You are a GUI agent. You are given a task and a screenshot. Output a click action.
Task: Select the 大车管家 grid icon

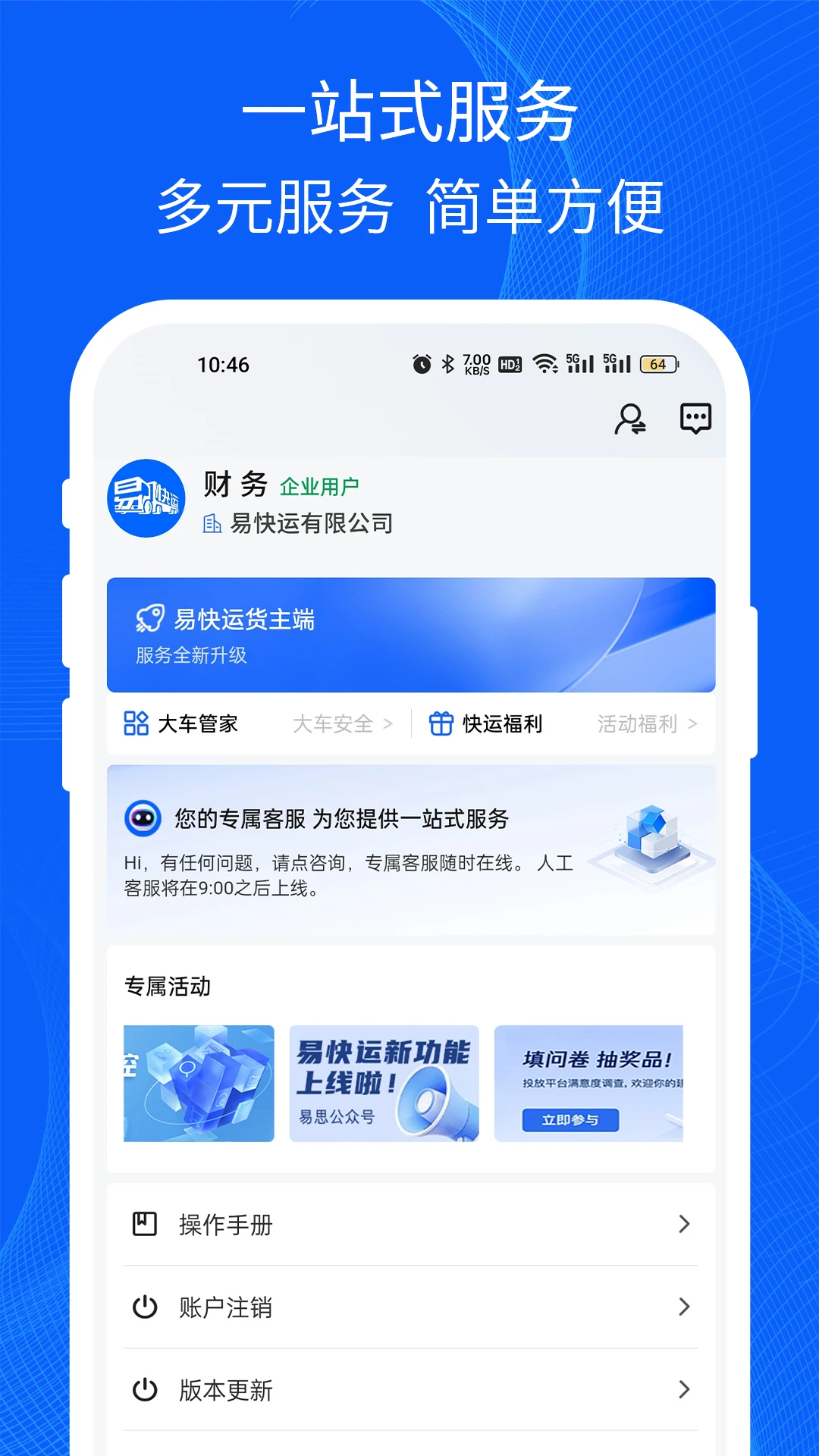pyautogui.click(x=135, y=724)
